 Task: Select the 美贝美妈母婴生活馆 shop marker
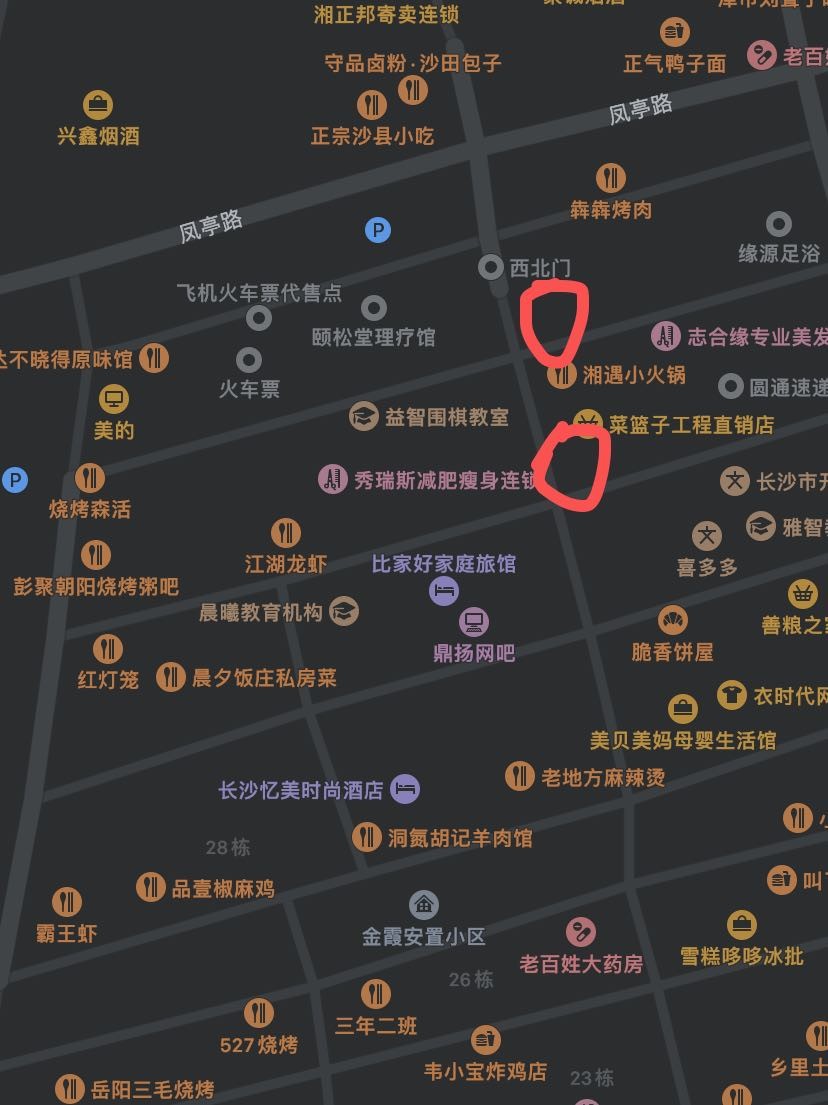pos(683,710)
